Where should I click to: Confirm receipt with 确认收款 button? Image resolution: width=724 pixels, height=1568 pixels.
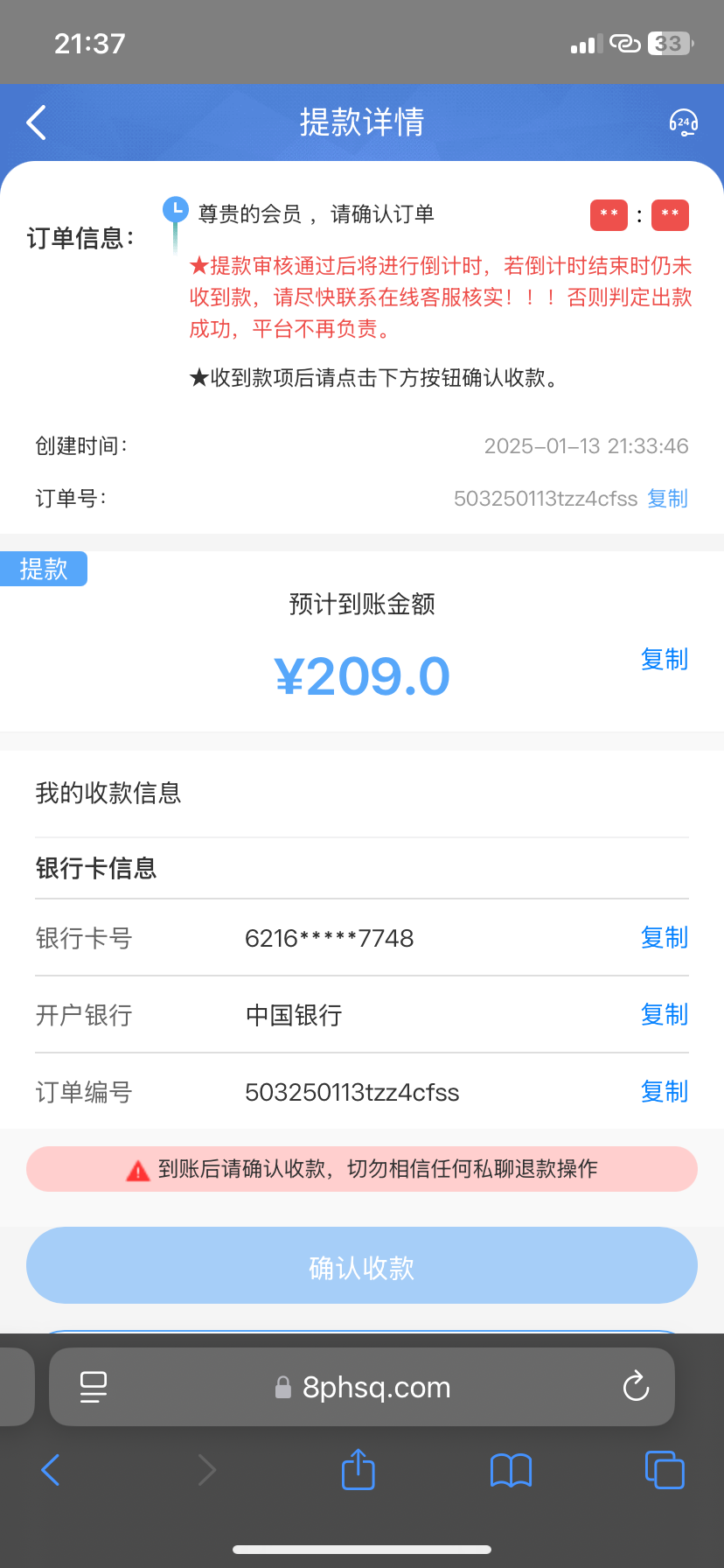click(x=361, y=1266)
